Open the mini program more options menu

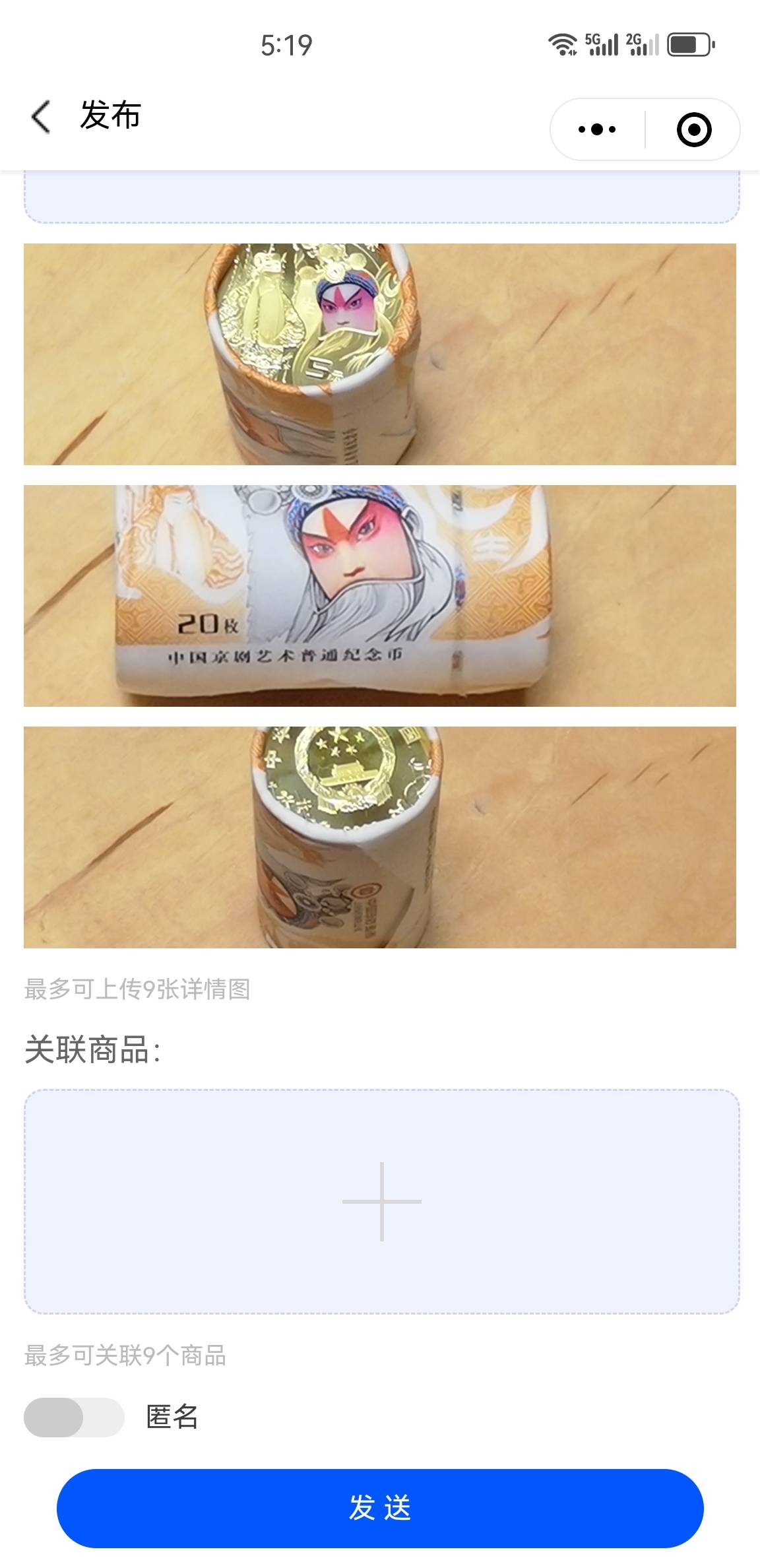point(597,129)
